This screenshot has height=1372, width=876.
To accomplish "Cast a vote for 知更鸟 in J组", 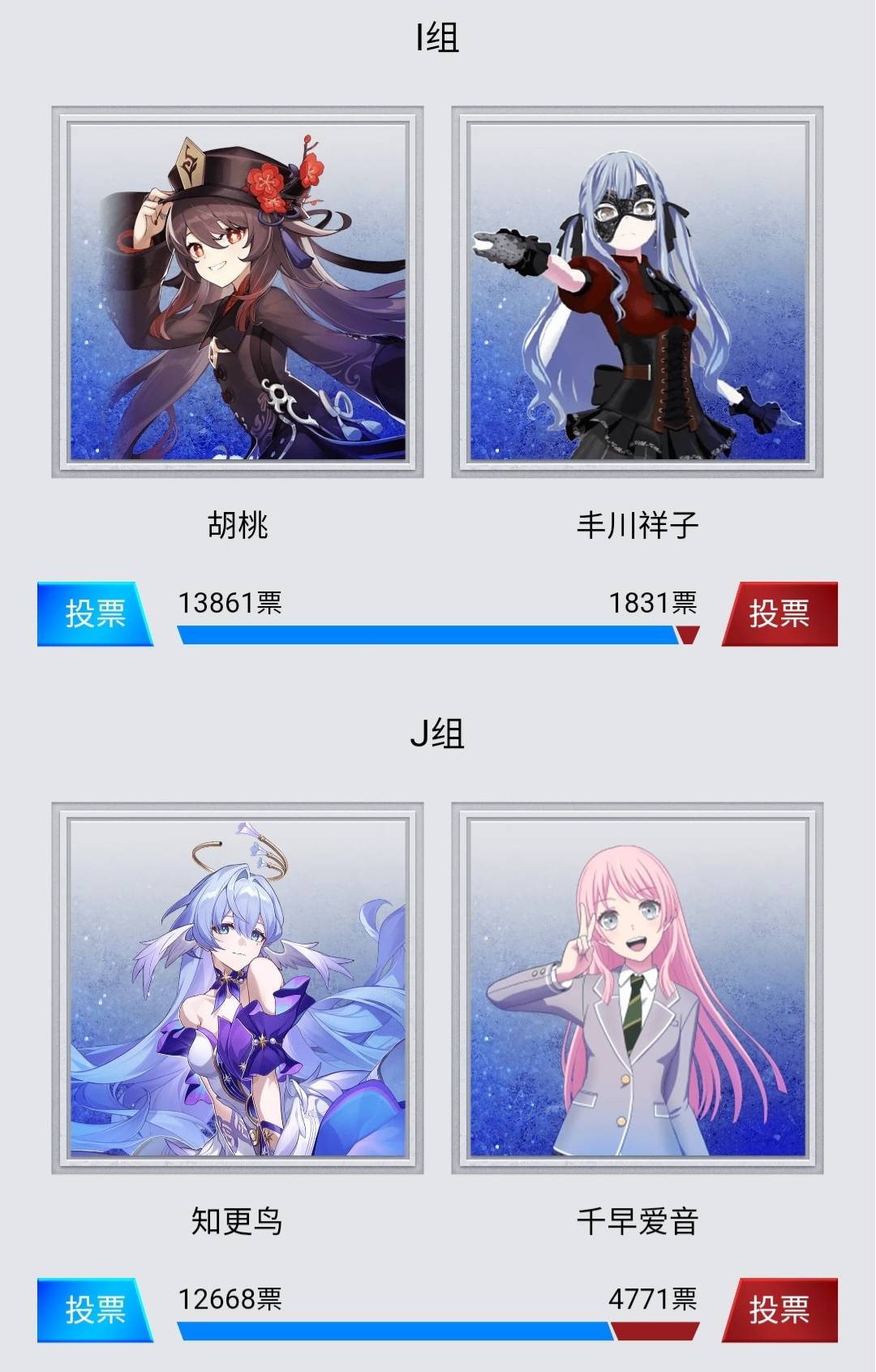I will [93, 1310].
